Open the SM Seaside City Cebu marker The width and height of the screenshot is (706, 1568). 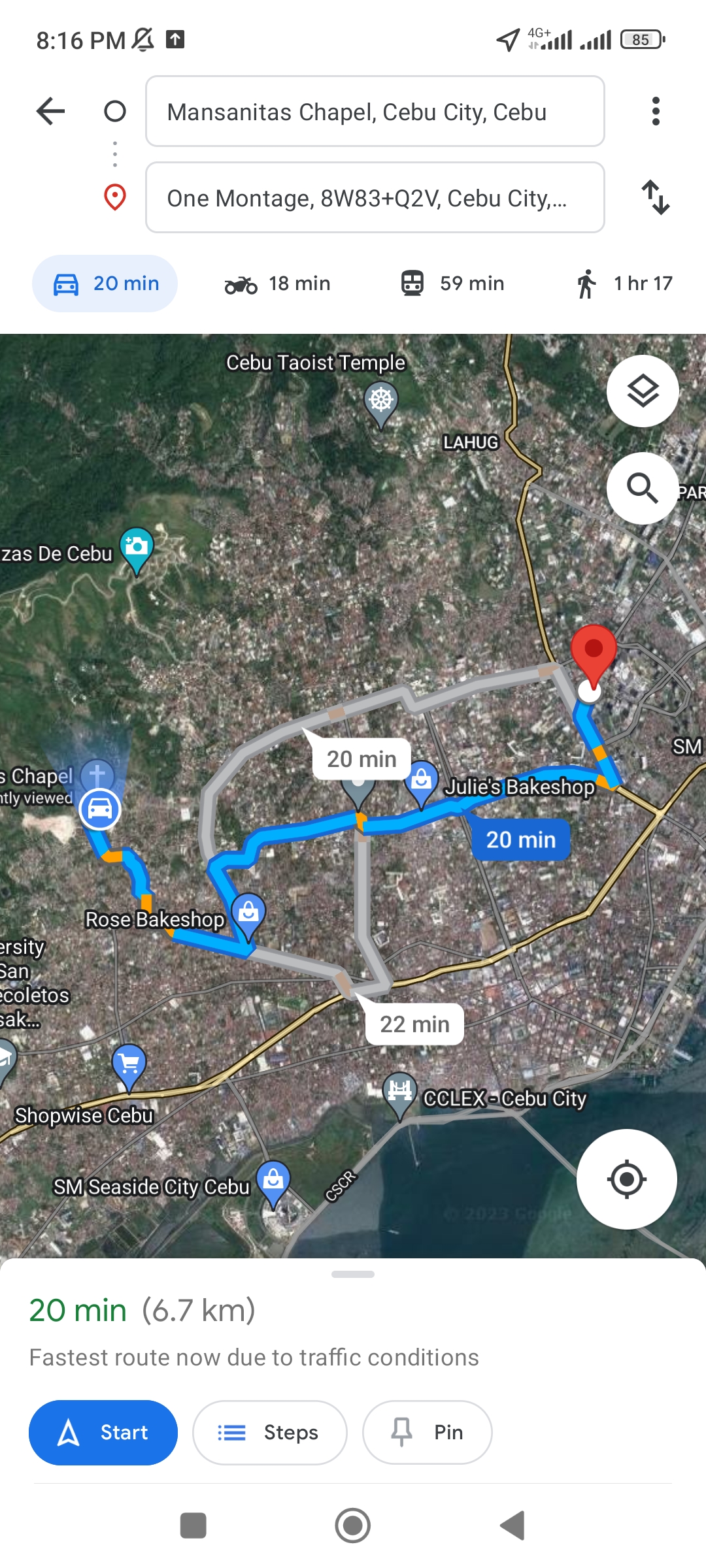point(273,1181)
